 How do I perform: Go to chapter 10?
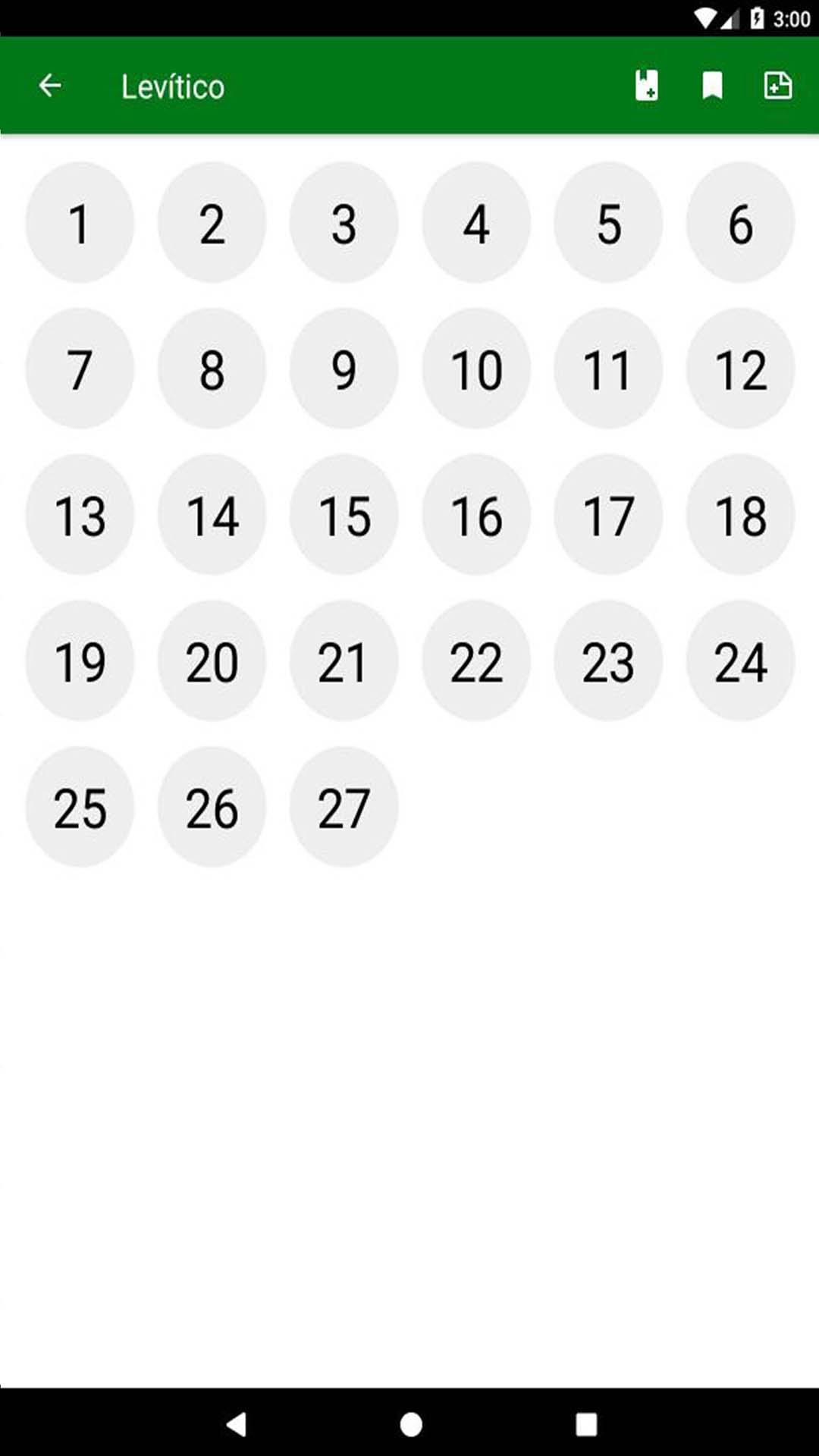(476, 369)
